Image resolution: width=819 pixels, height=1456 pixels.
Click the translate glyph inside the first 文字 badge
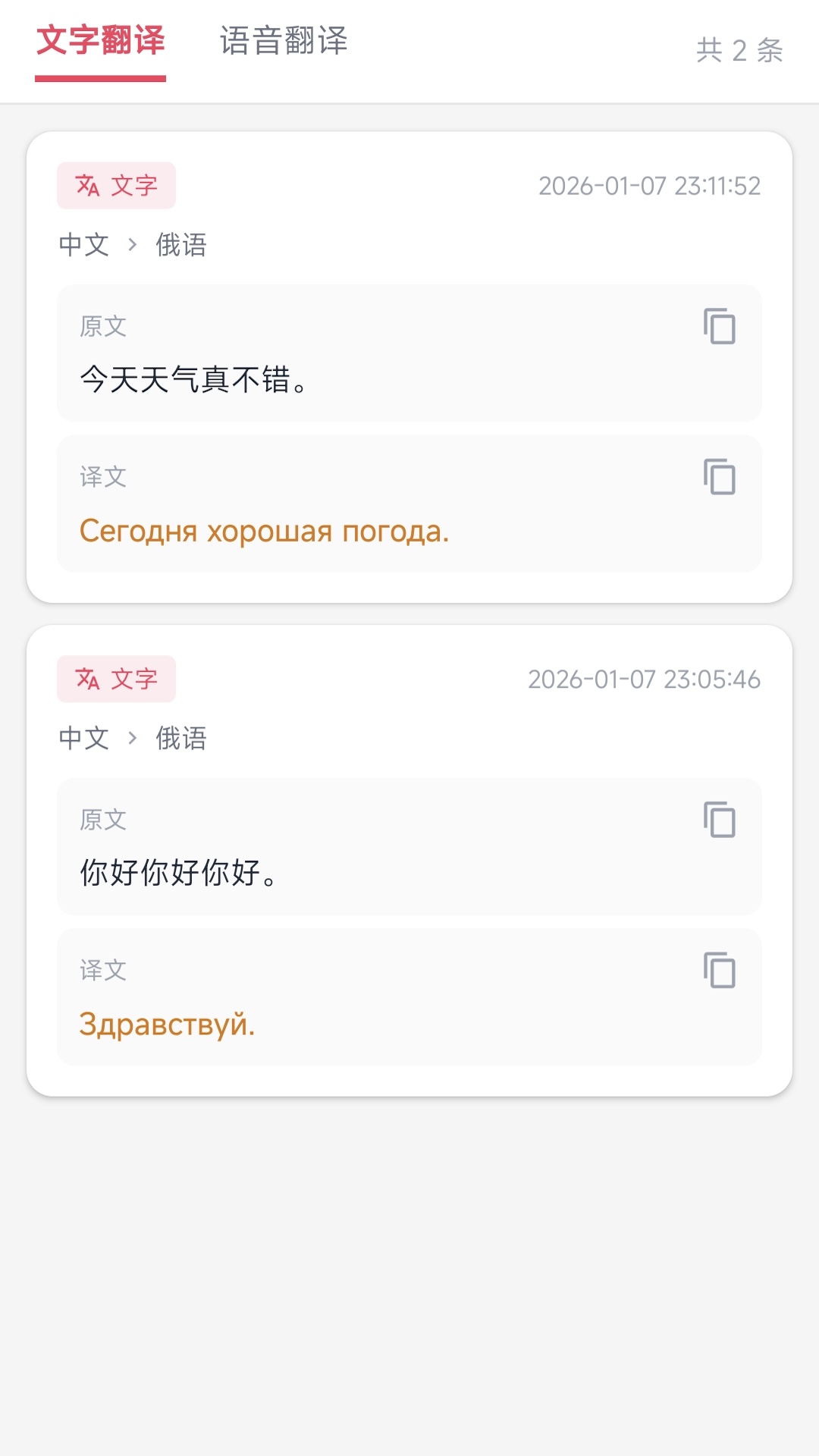click(86, 185)
